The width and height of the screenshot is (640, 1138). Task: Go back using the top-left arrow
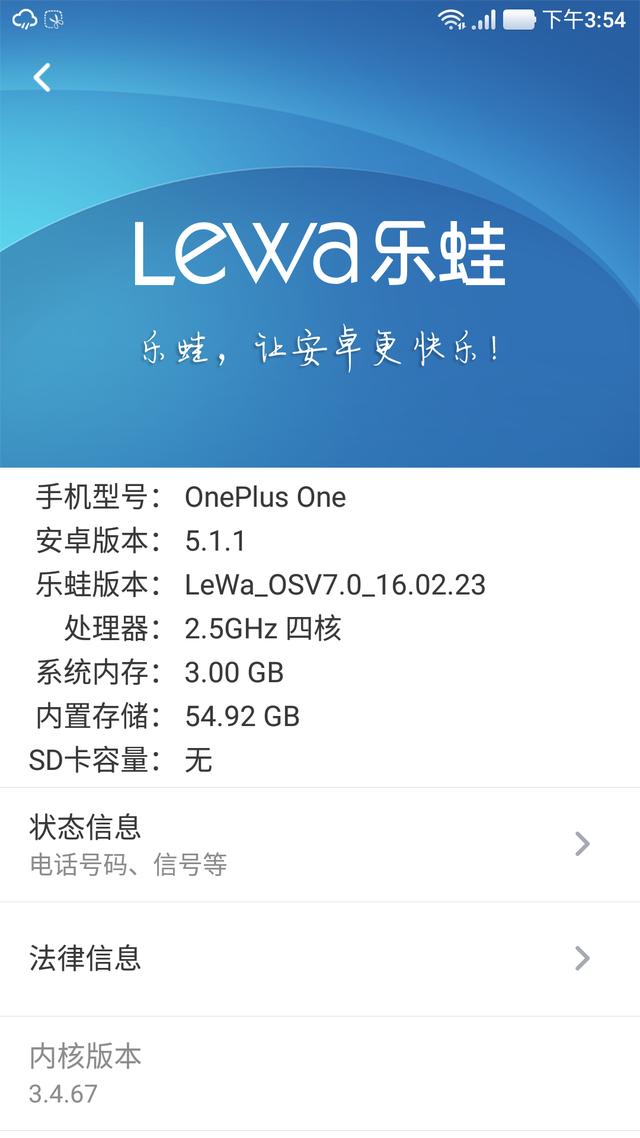pyautogui.click(x=42, y=78)
